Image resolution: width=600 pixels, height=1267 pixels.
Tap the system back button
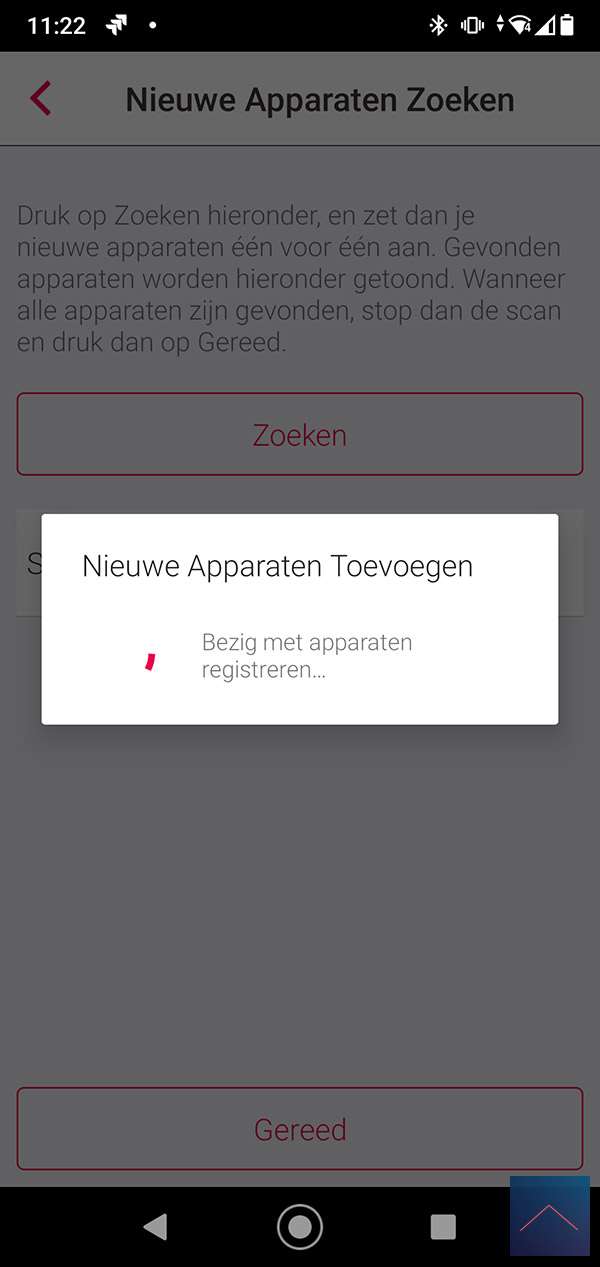tap(155, 1227)
